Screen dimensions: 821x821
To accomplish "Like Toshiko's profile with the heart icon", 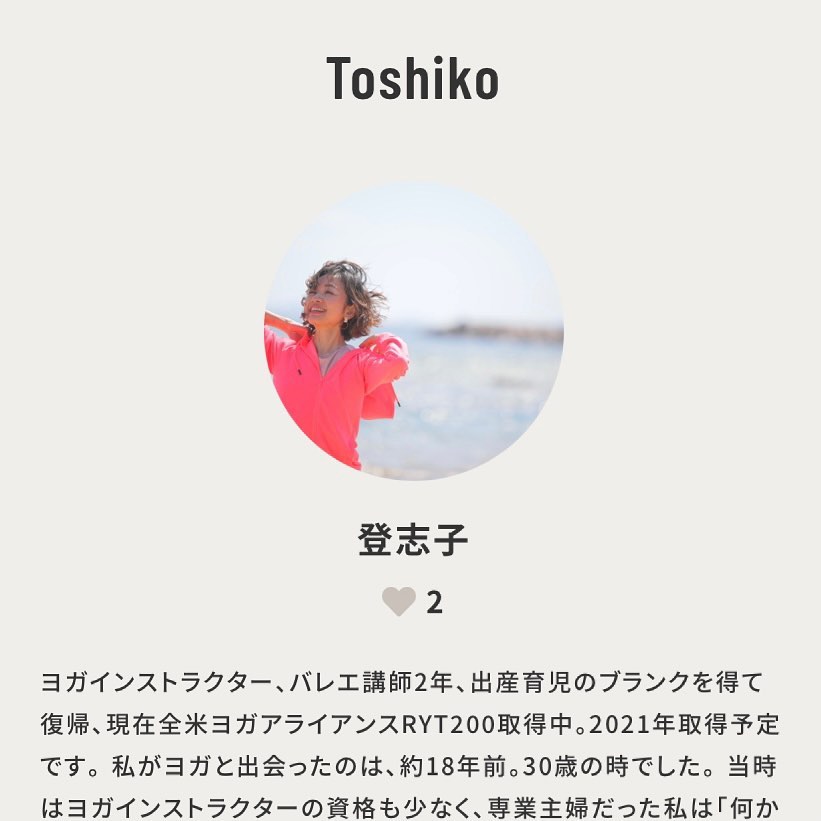I will [398, 602].
